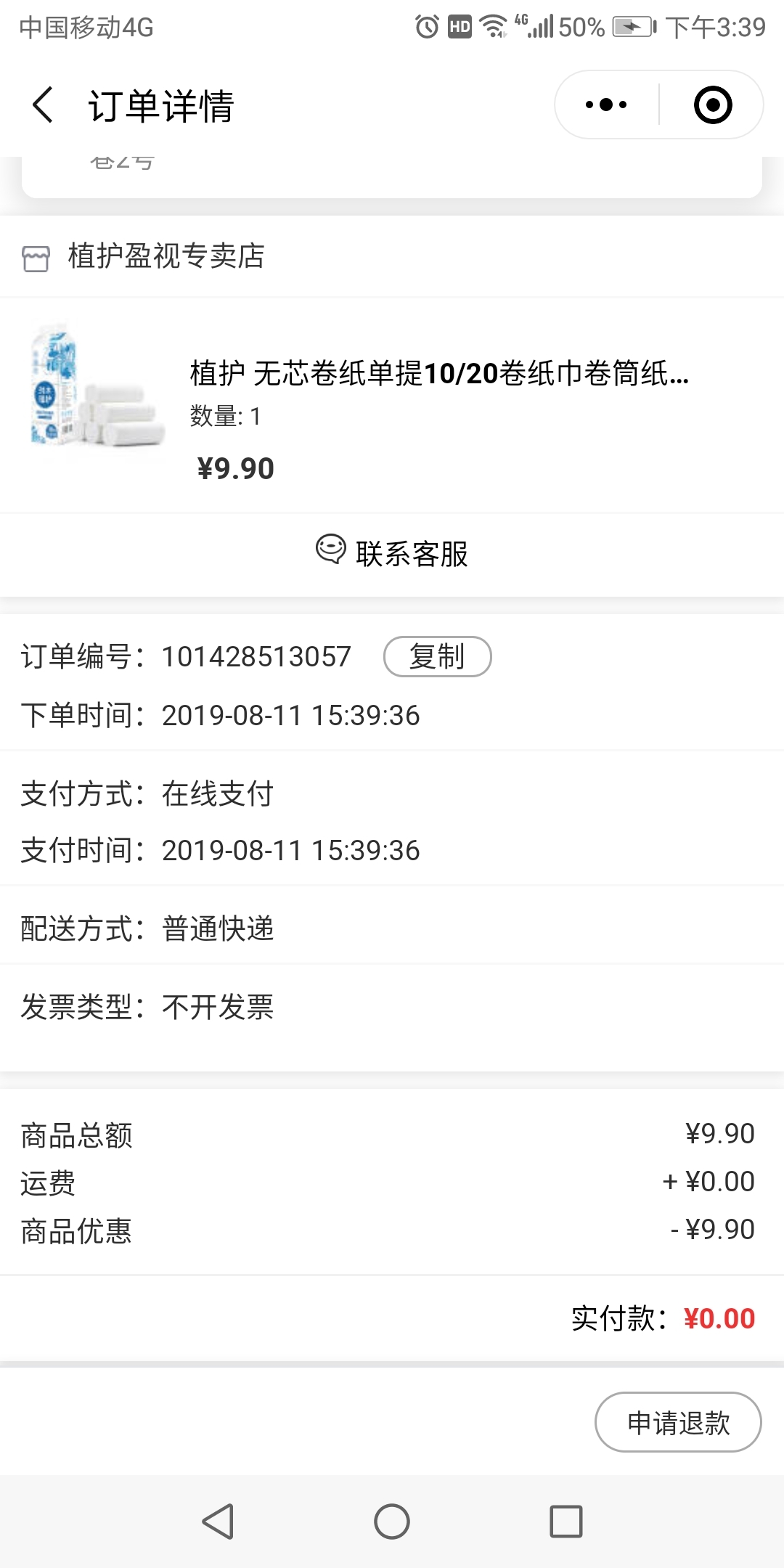Screen dimensions: 784x1568
Task: Tap 申请退款 to request a refund
Action: point(678,1422)
